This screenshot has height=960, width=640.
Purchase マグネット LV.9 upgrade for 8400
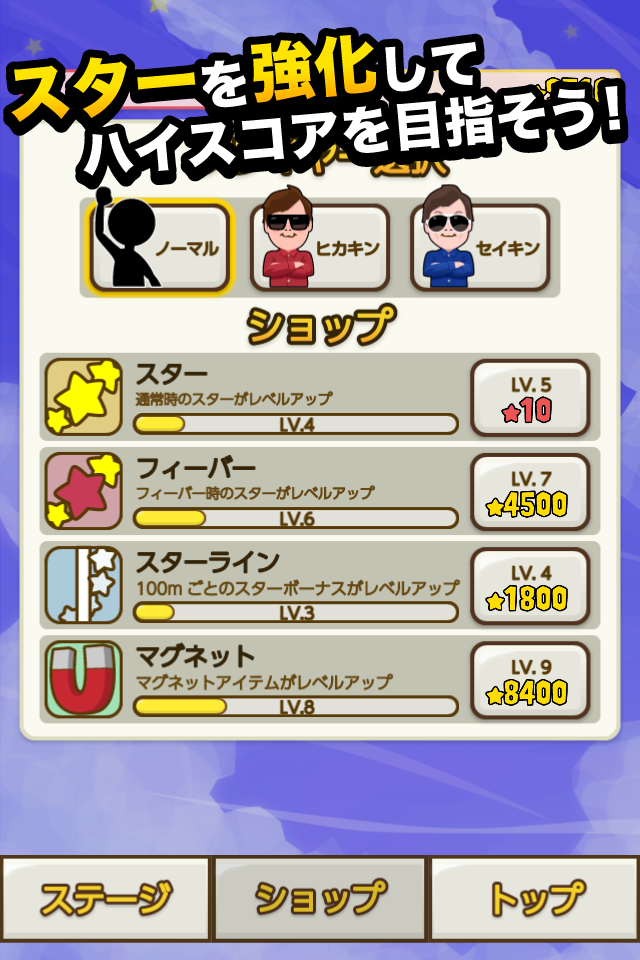(x=529, y=680)
